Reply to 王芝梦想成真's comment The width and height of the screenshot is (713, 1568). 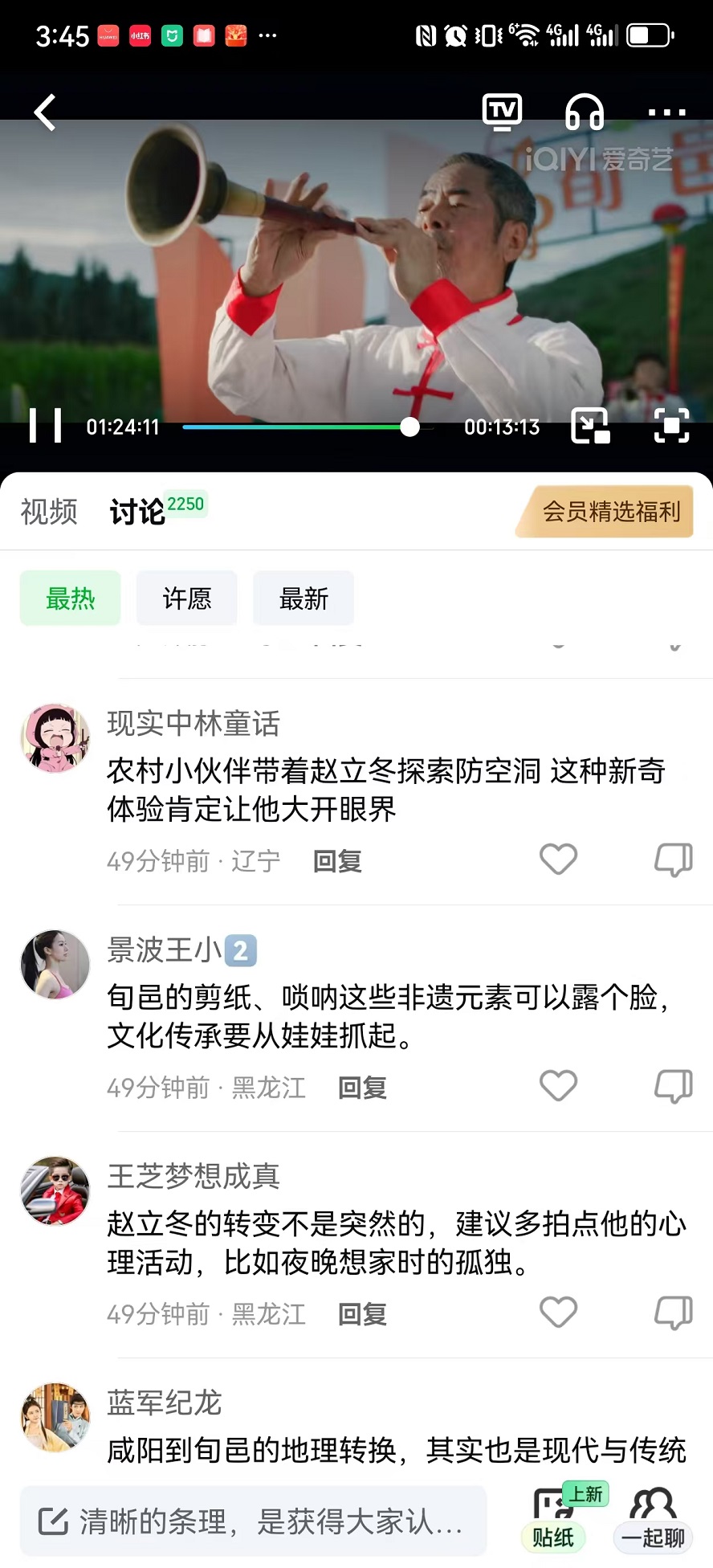pos(362,1314)
